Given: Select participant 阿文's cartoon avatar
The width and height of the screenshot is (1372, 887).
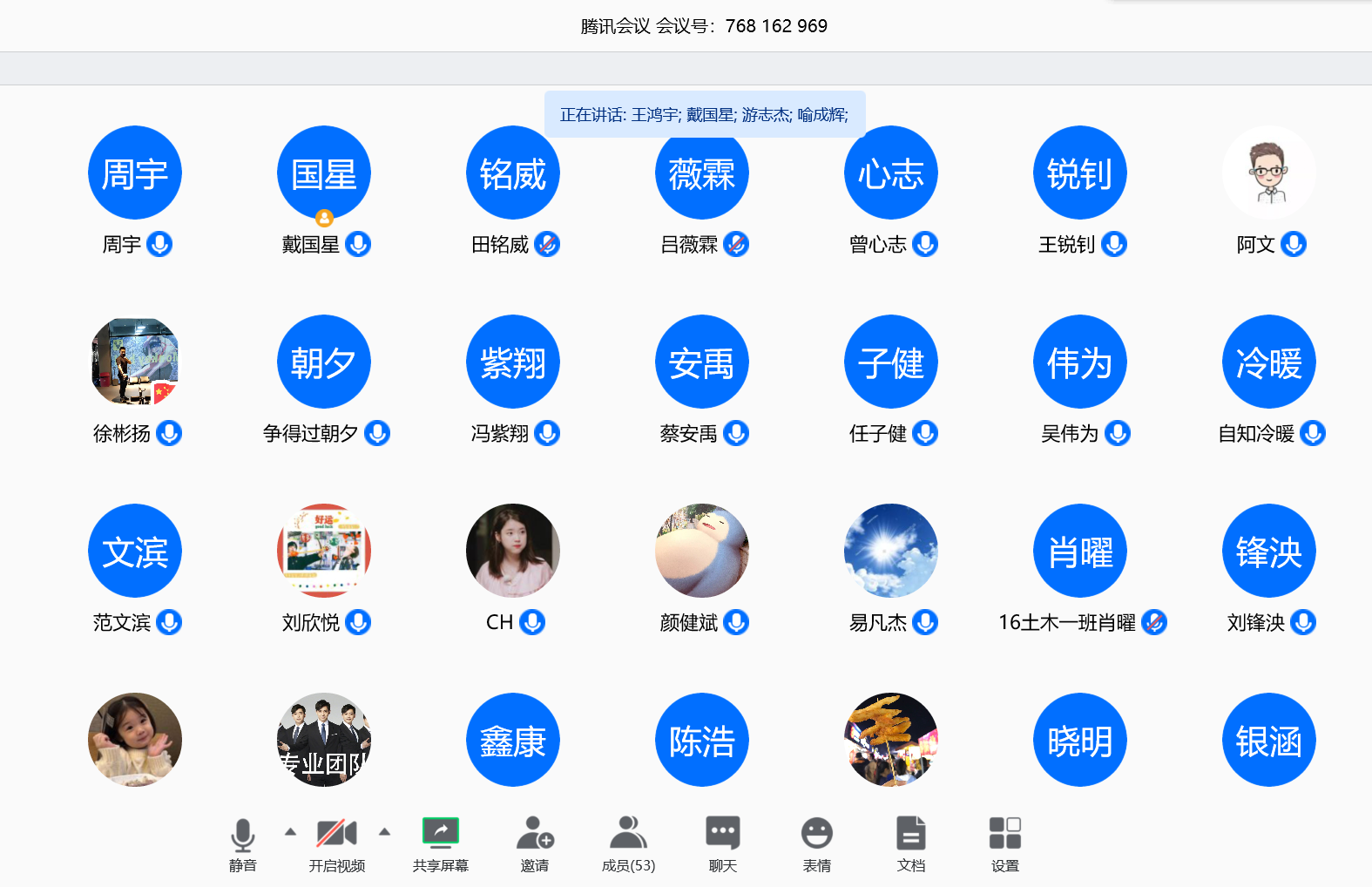Looking at the screenshot, I should pos(1268,173).
